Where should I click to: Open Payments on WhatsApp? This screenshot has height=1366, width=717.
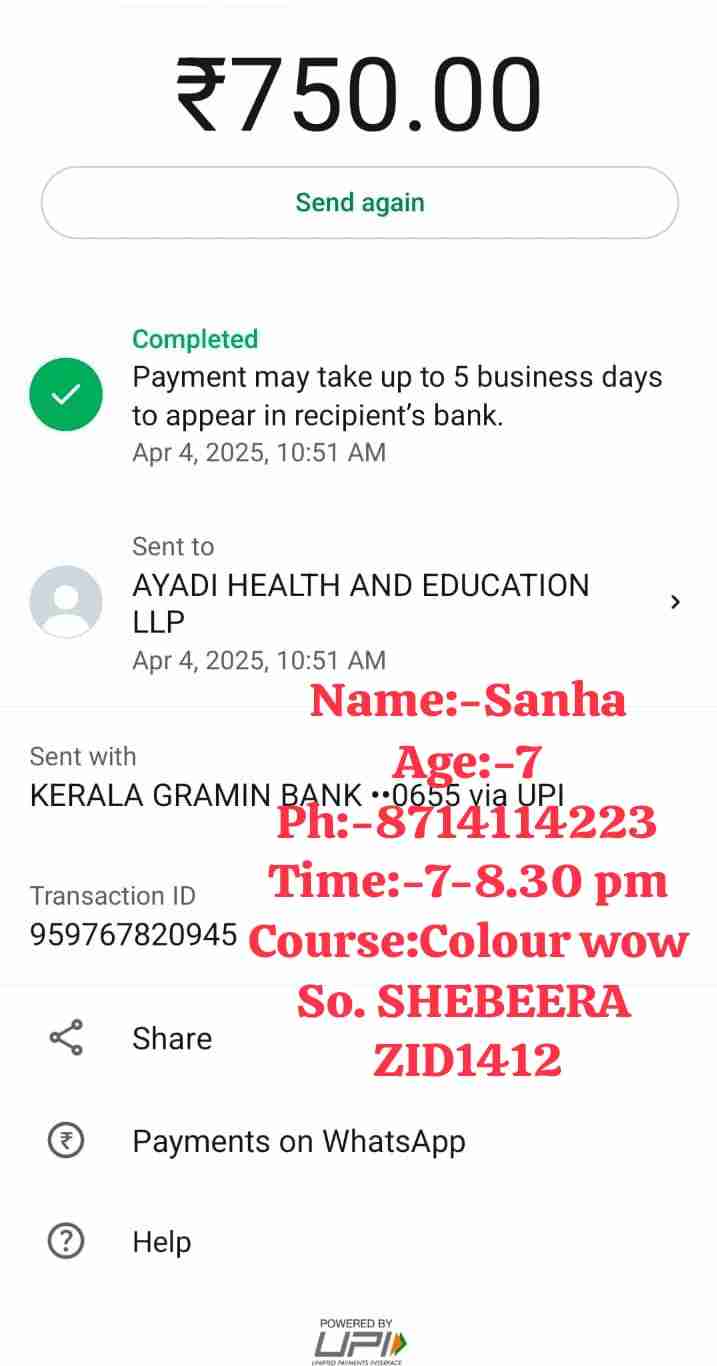pos(298,1141)
